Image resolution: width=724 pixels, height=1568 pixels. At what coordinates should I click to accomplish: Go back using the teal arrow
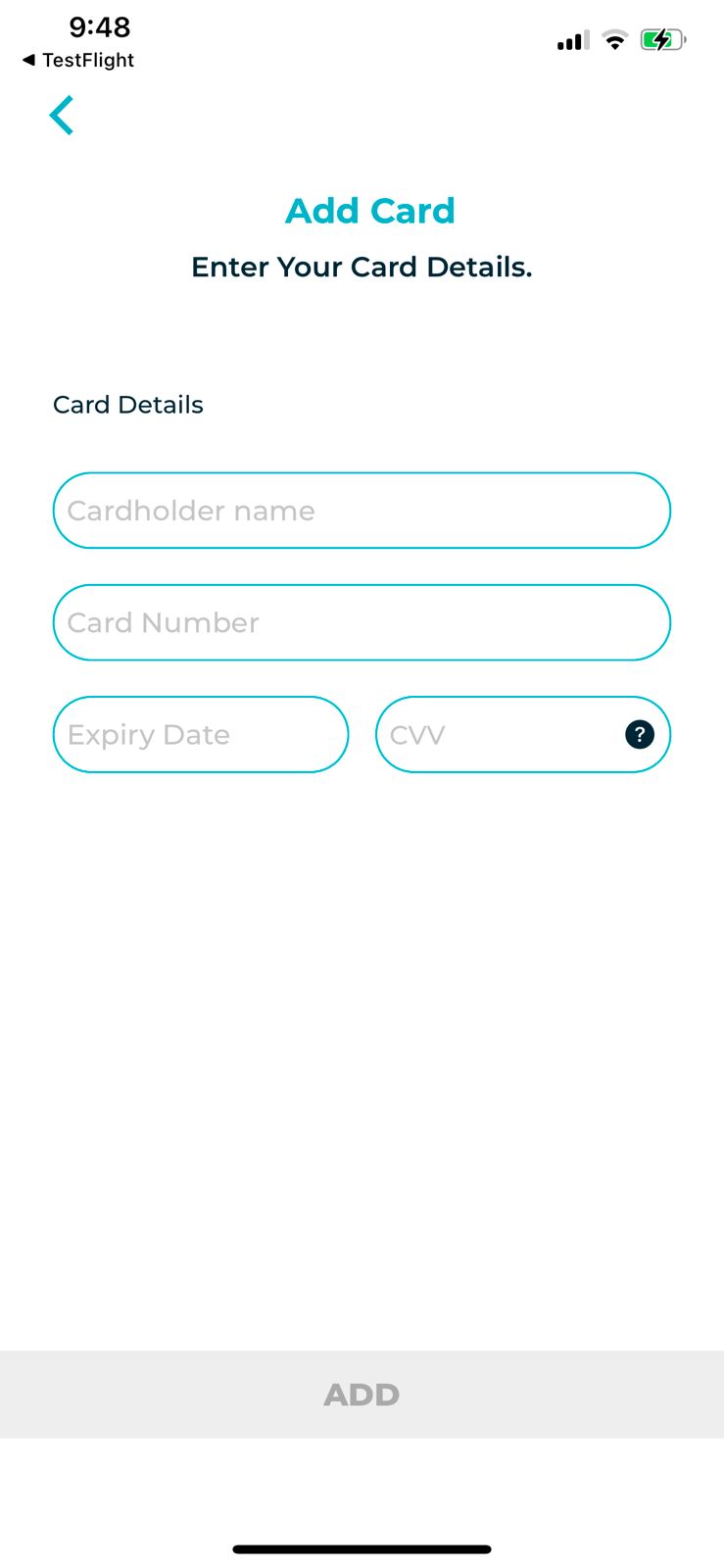[62, 115]
